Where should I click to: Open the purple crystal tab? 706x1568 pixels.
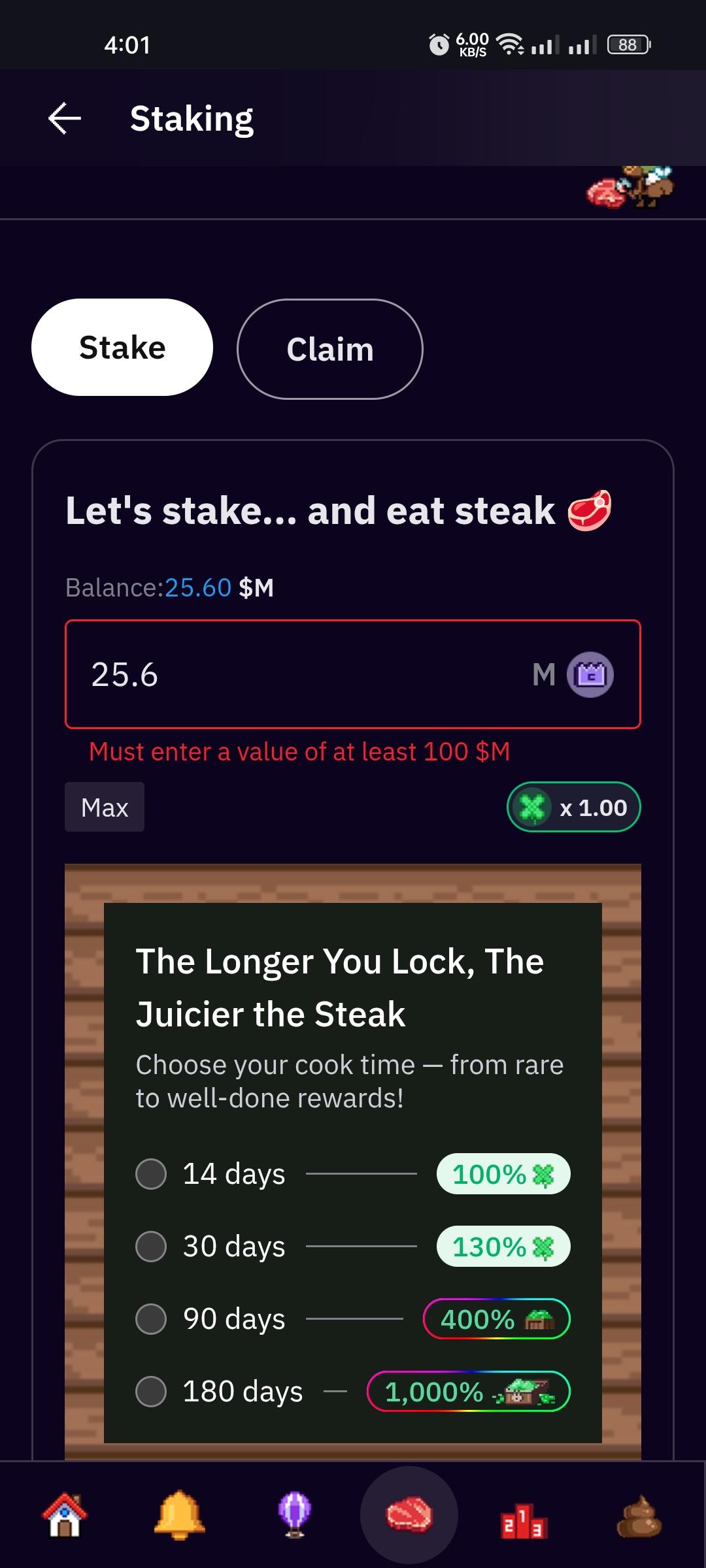tap(295, 1515)
